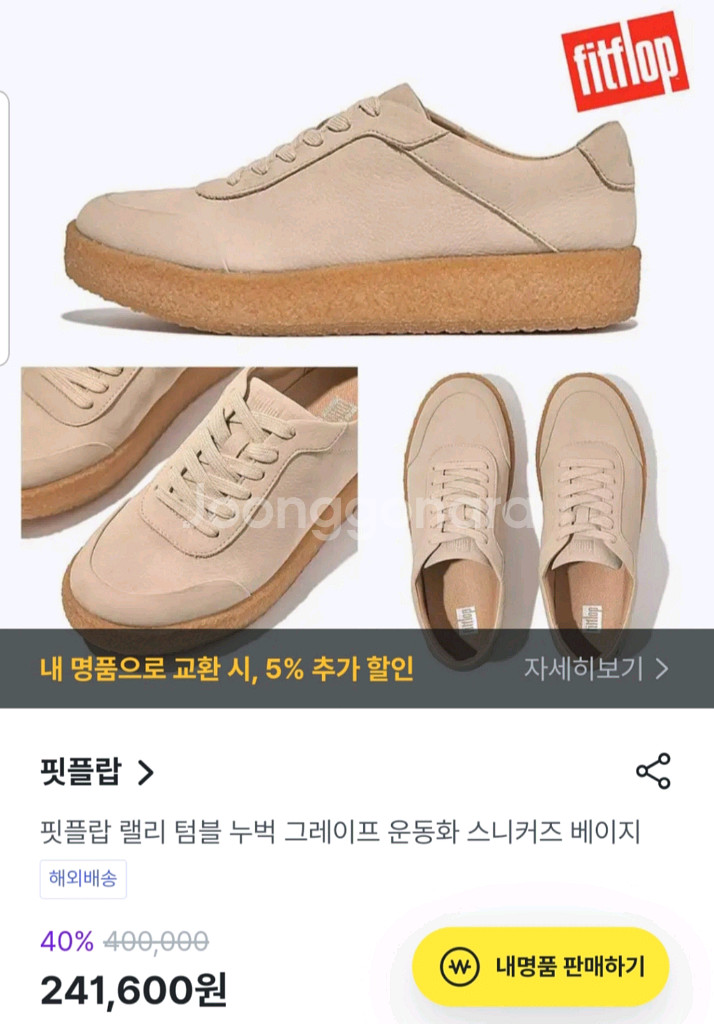
Task: Open the 핏플랍 brand page
Action: [97, 772]
